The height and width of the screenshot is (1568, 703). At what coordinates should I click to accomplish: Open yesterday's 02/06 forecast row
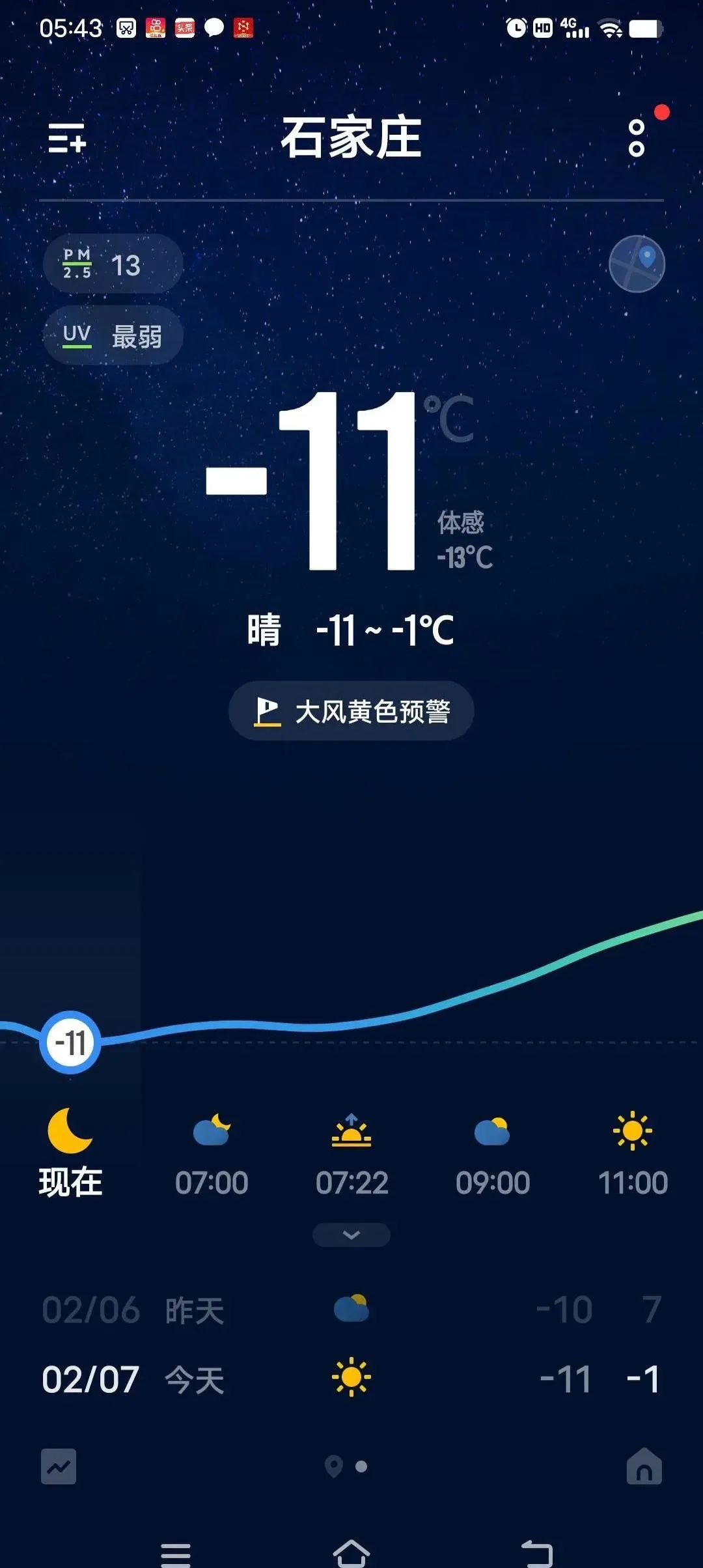(351, 1310)
